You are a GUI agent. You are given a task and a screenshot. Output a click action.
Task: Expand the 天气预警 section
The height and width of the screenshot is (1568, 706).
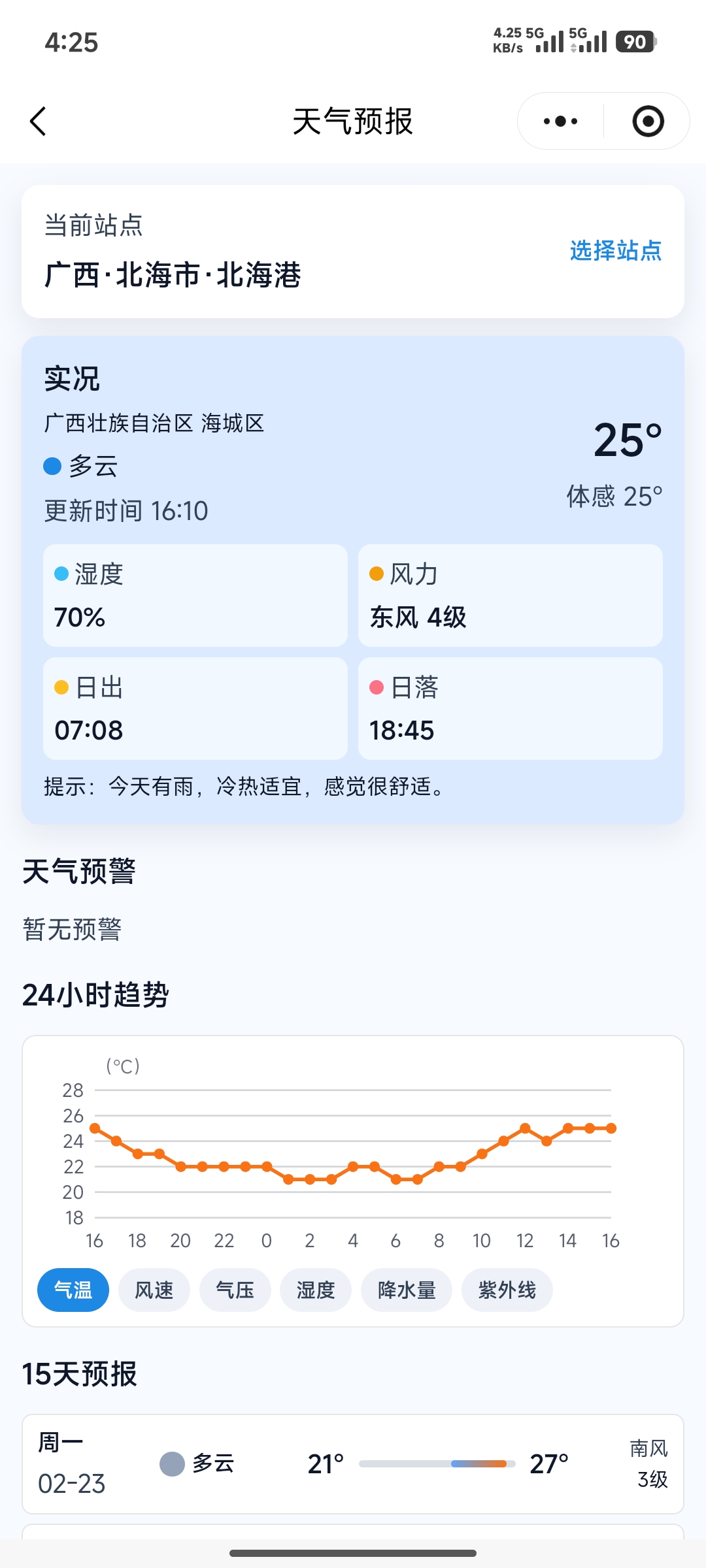point(78,872)
